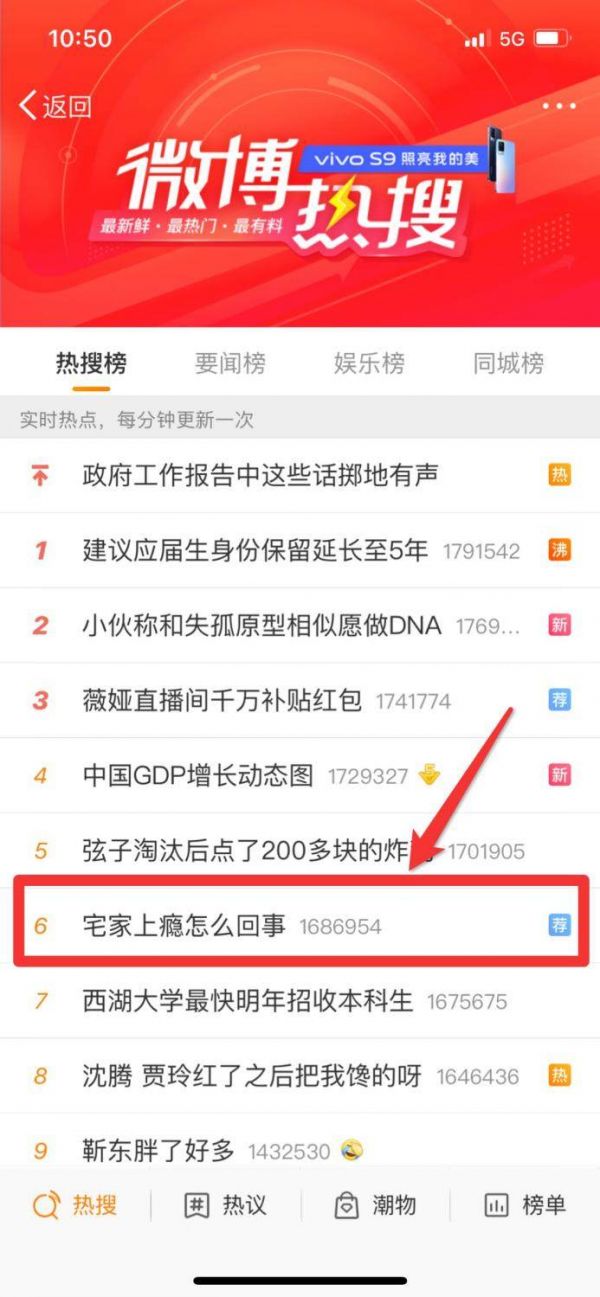View topic 小伙称和失孤原型相似愿做DNA
600x1297 pixels.
(261, 626)
